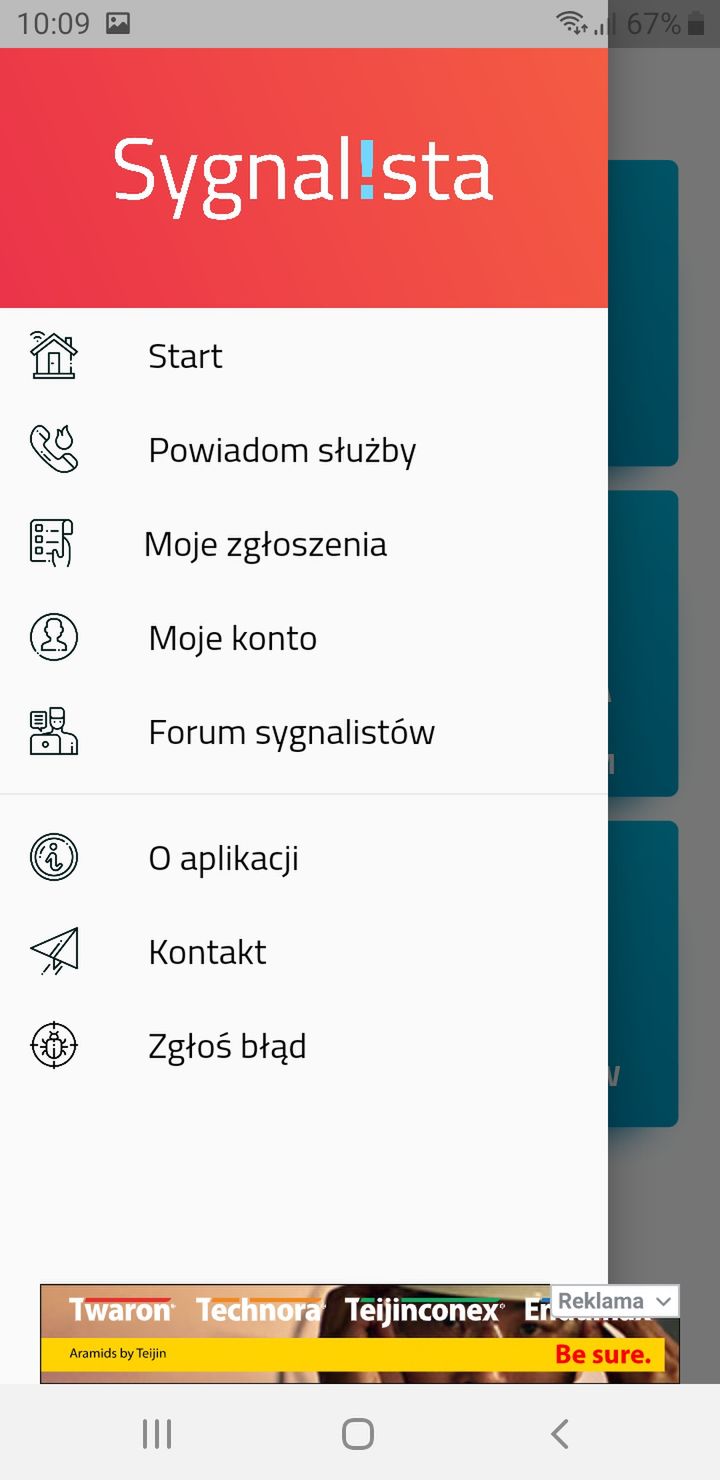
Task: Open Moje zgłoszenia
Action: pos(304,544)
